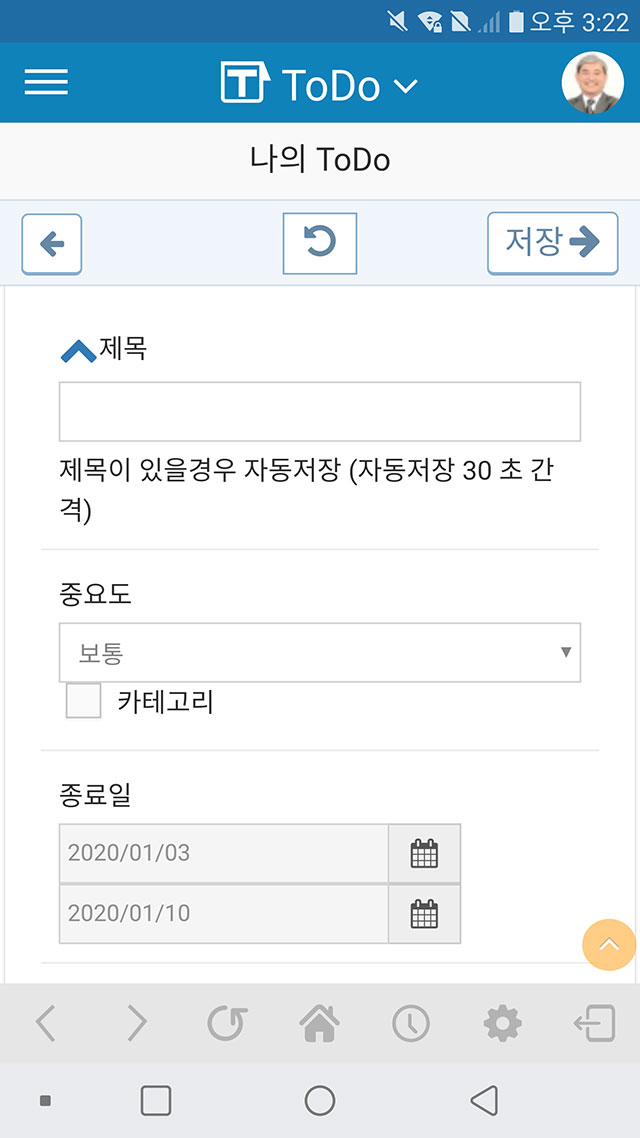Go to browser home in bottom toolbar
This screenshot has width=640, height=1138.
coord(319,1024)
